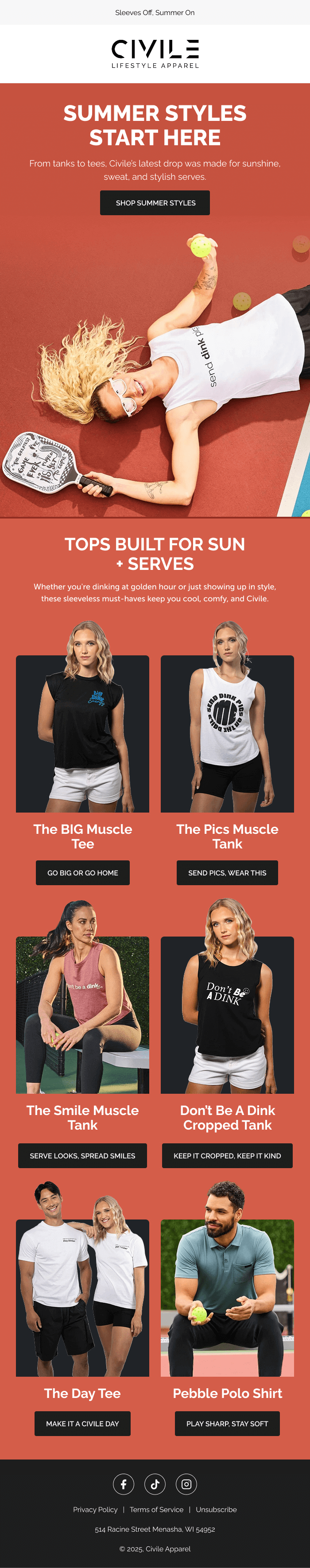Open Civile's TikTok icon
This screenshot has height=1568, width=310.
coord(155,1484)
